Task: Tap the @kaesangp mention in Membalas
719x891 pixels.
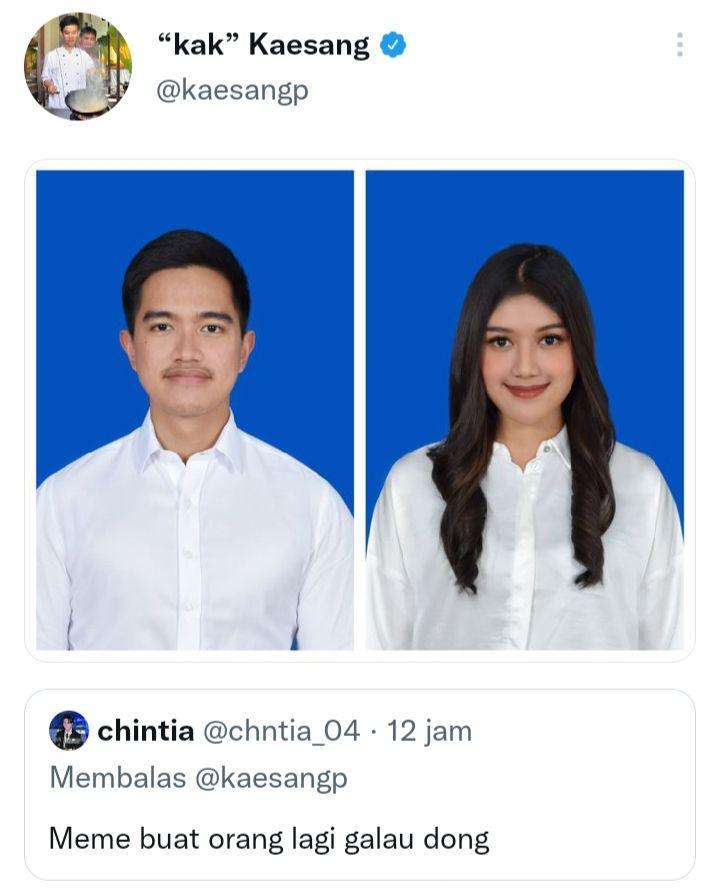Action: [270, 778]
